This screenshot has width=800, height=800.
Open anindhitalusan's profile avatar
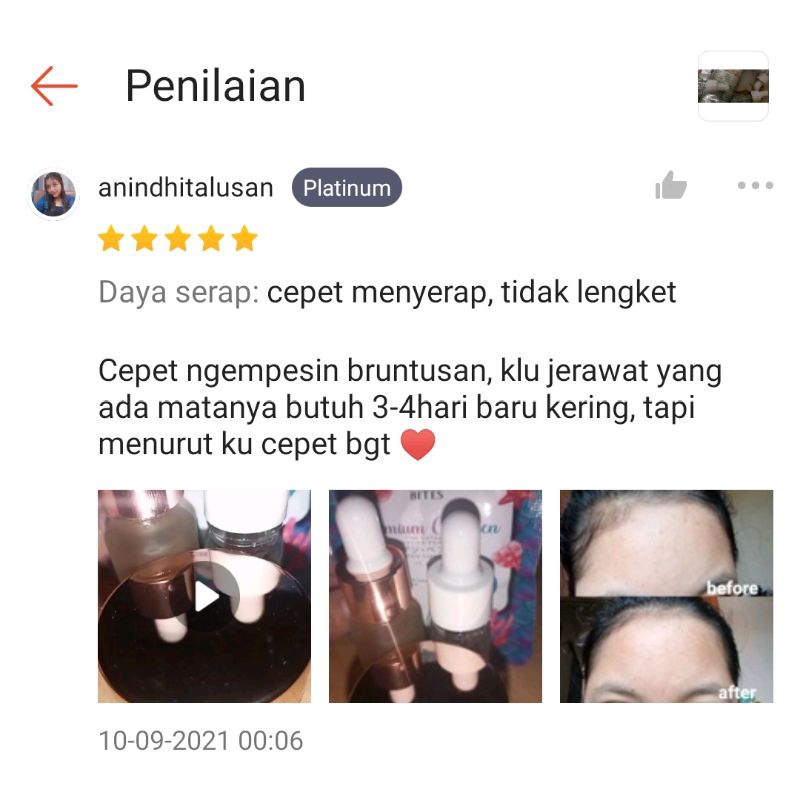coord(54,193)
